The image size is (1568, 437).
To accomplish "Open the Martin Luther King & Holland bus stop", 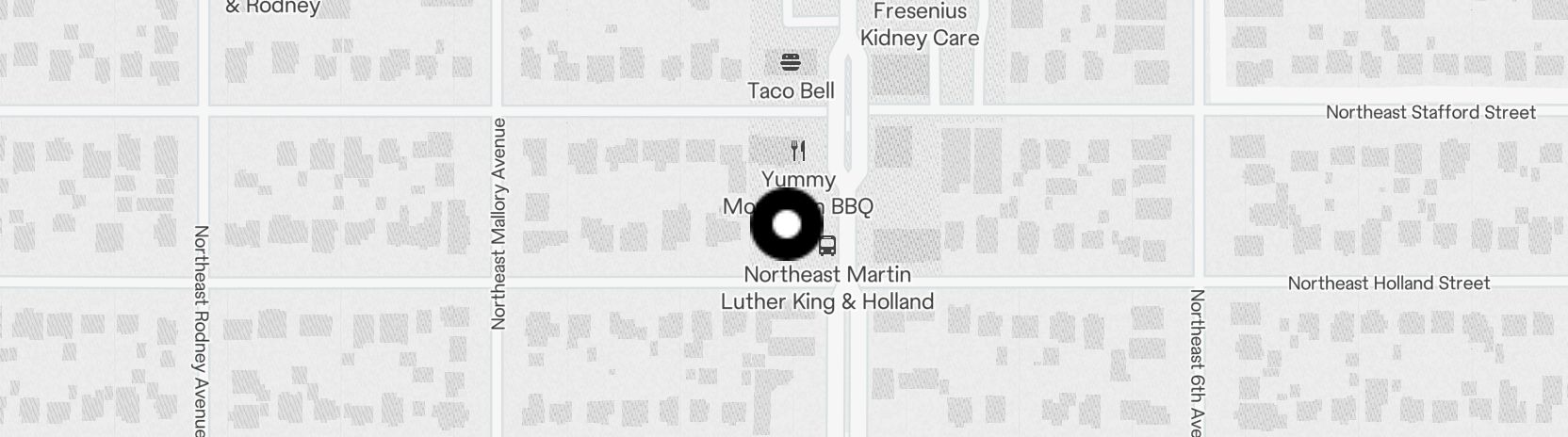I will click(x=827, y=247).
